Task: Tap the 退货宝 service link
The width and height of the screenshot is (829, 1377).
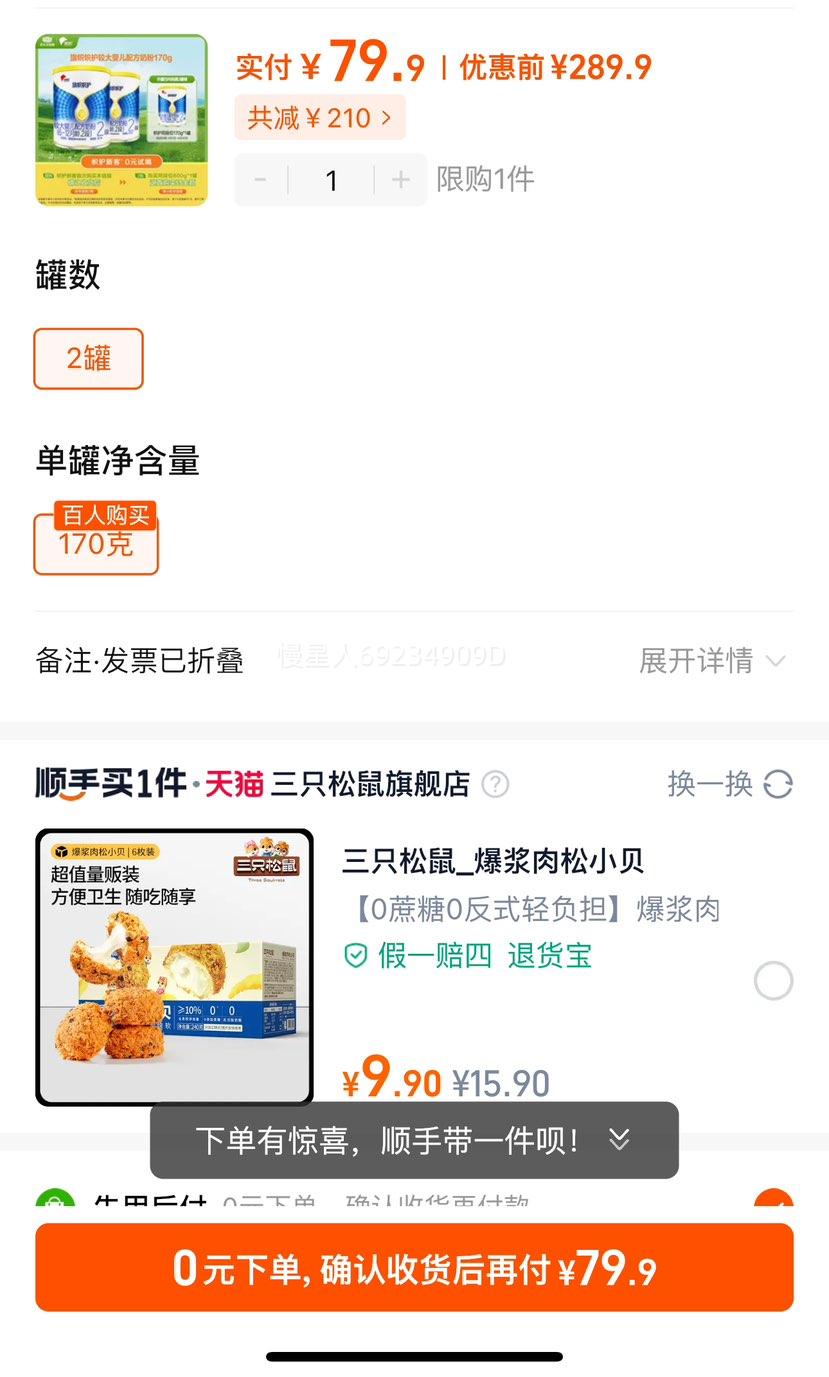Action: click(x=549, y=957)
